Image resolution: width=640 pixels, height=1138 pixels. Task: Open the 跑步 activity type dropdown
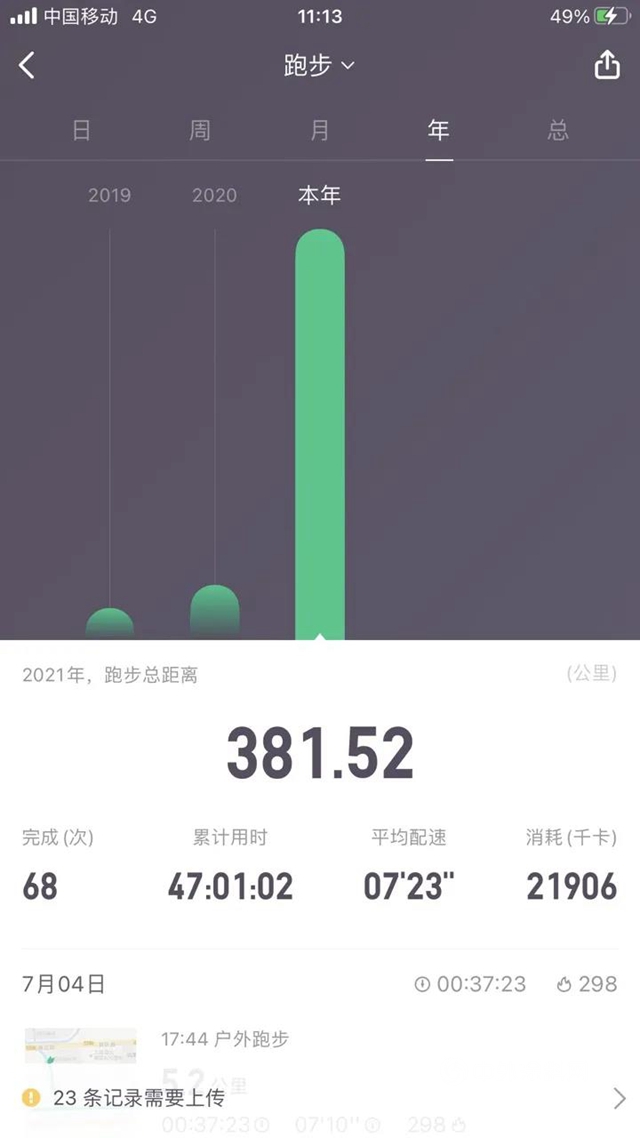[319, 66]
